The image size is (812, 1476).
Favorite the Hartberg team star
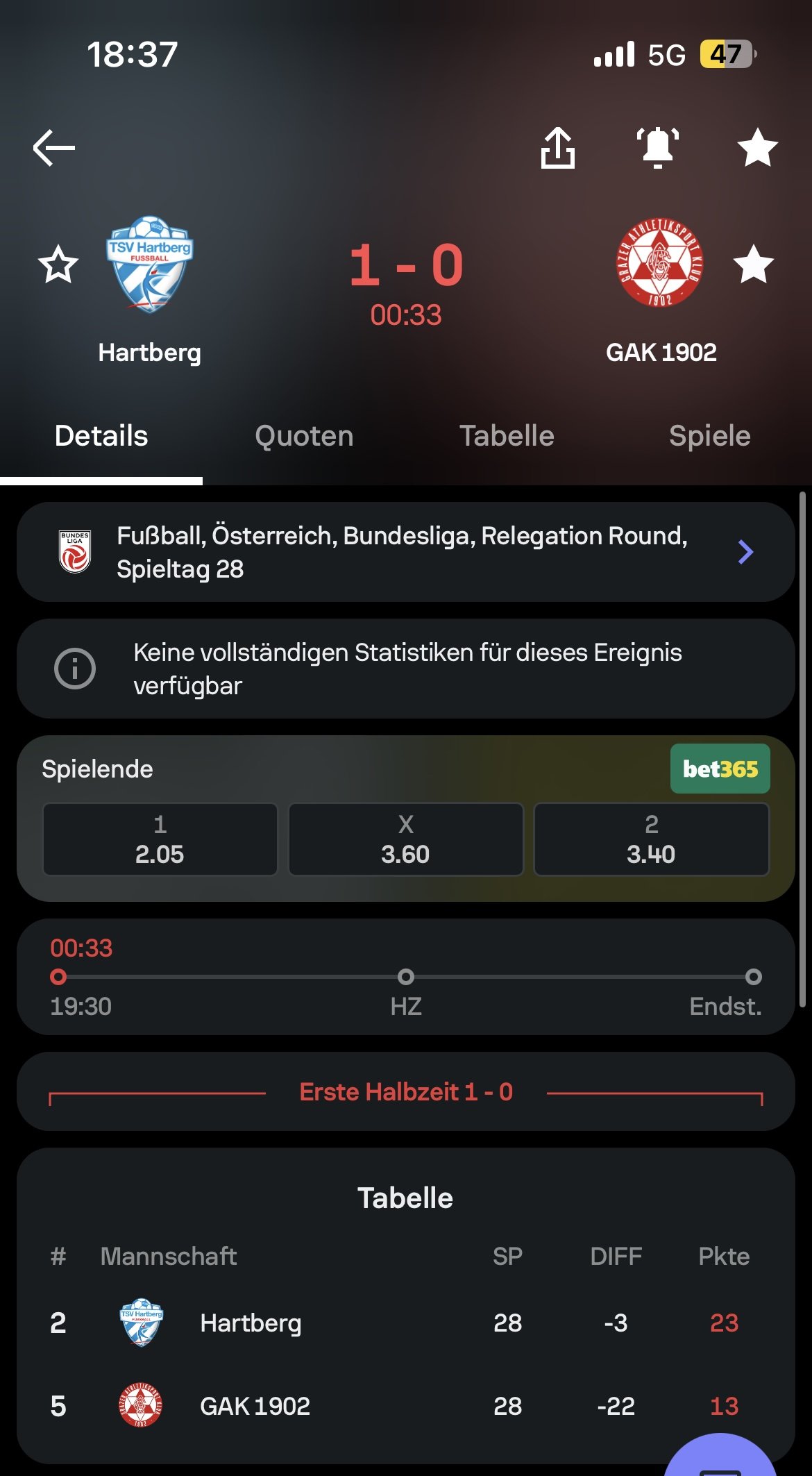pos(58,265)
